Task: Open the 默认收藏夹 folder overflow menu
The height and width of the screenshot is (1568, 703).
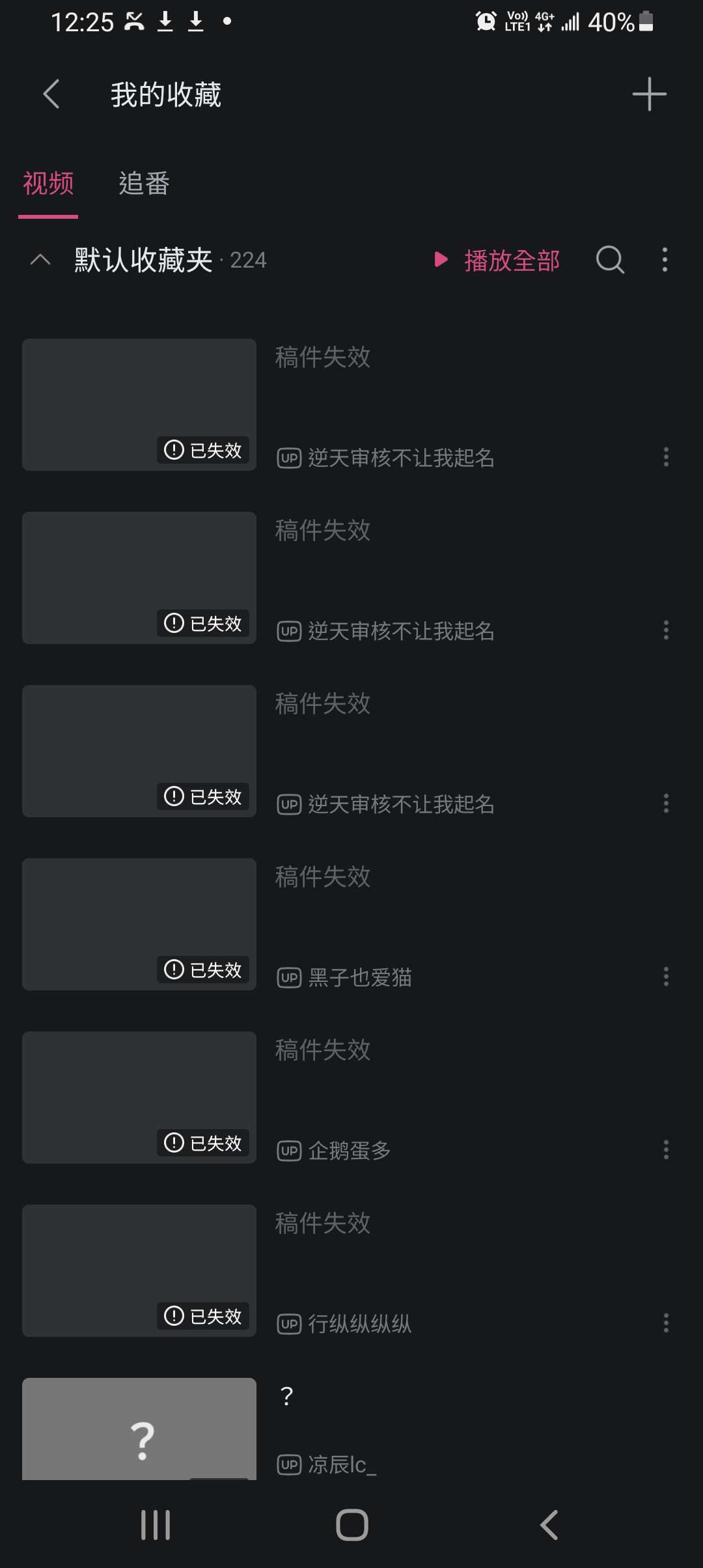Action: point(665,260)
